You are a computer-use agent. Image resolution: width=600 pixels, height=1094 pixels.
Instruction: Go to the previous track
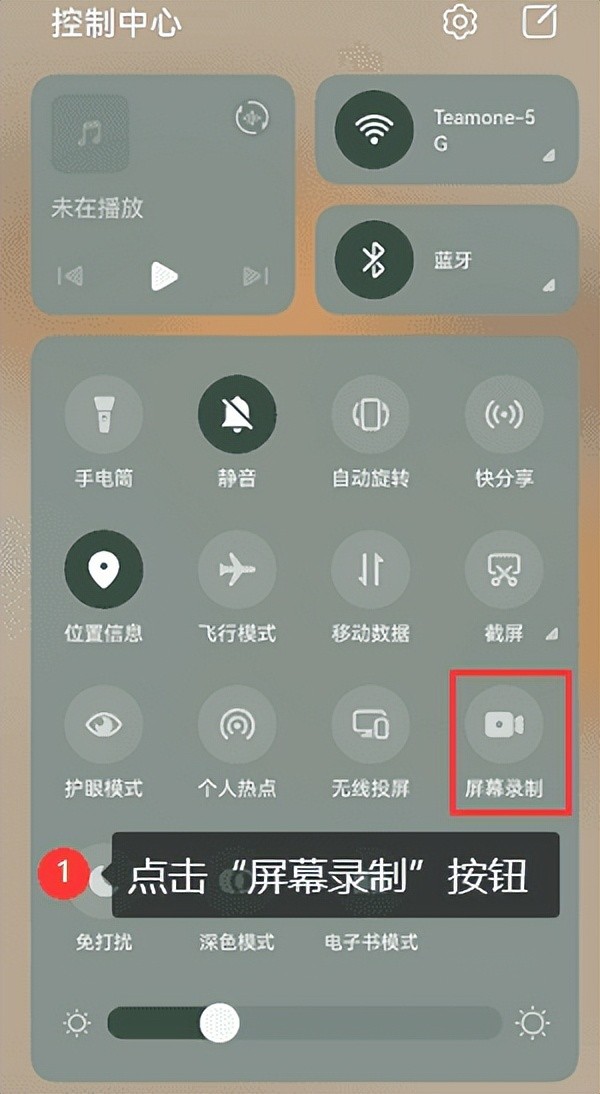click(70, 275)
